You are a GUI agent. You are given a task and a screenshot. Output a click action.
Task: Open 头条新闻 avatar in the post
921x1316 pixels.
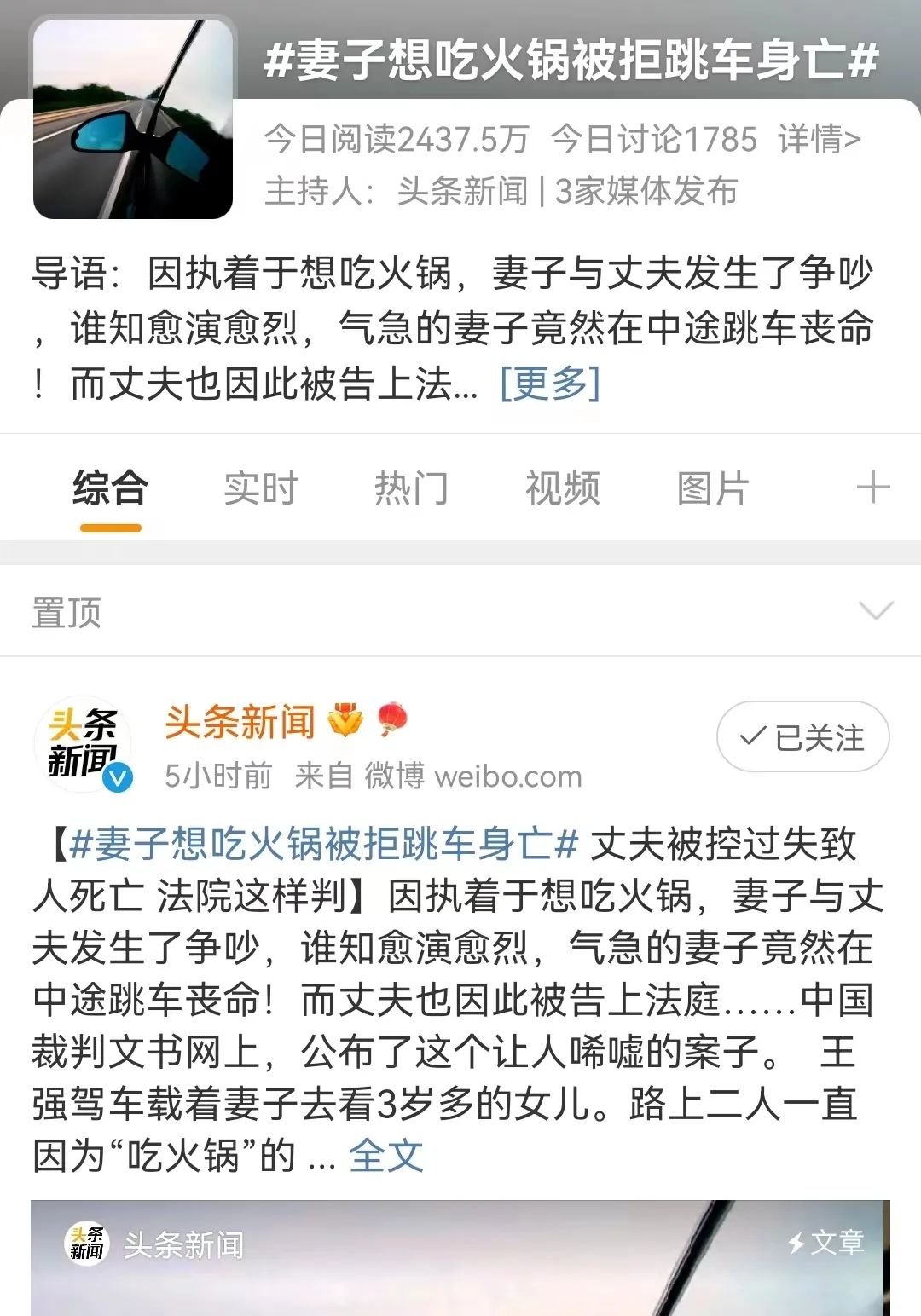point(83,742)
